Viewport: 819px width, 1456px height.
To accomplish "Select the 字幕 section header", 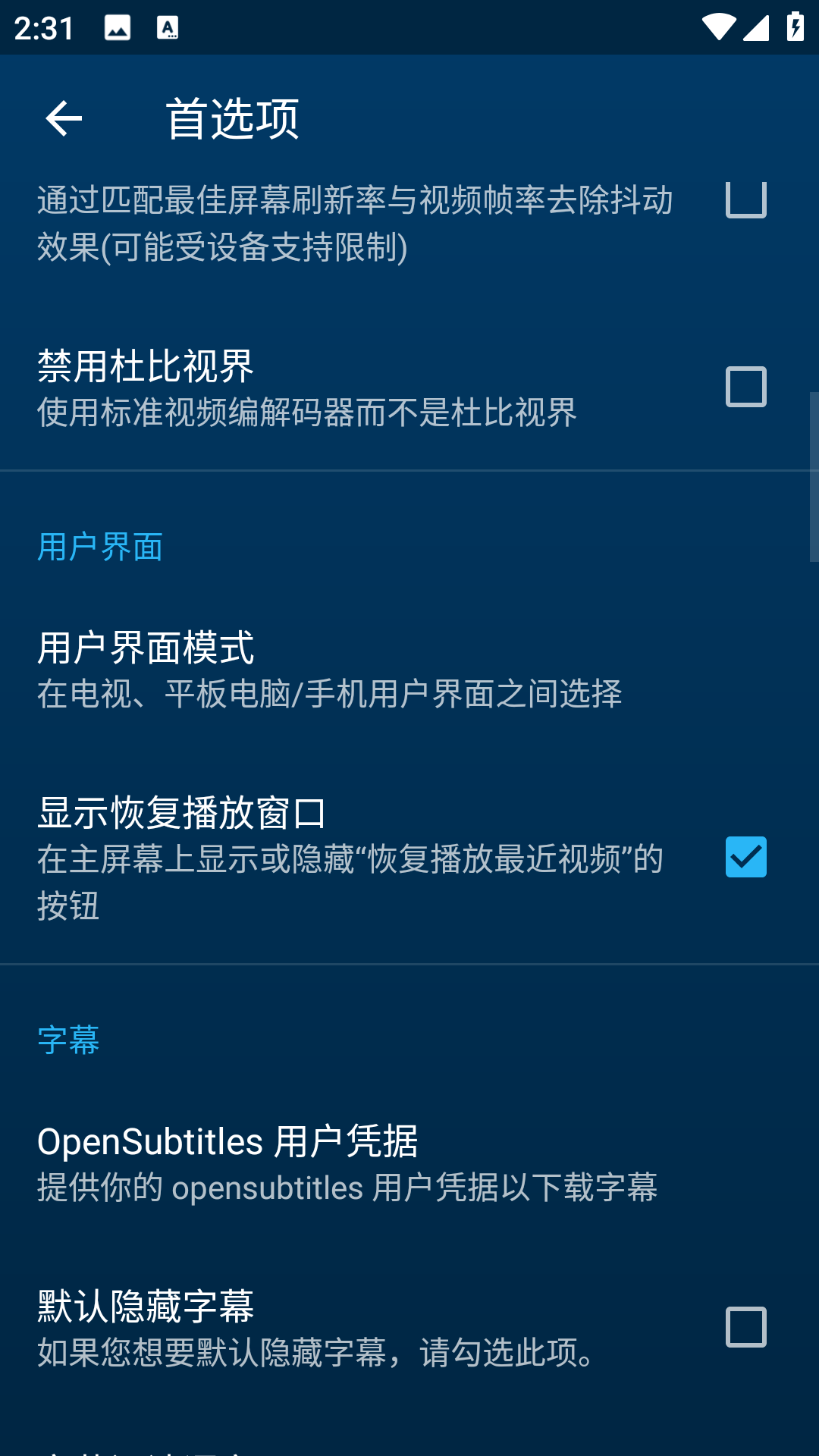I will pos(68,1040).
